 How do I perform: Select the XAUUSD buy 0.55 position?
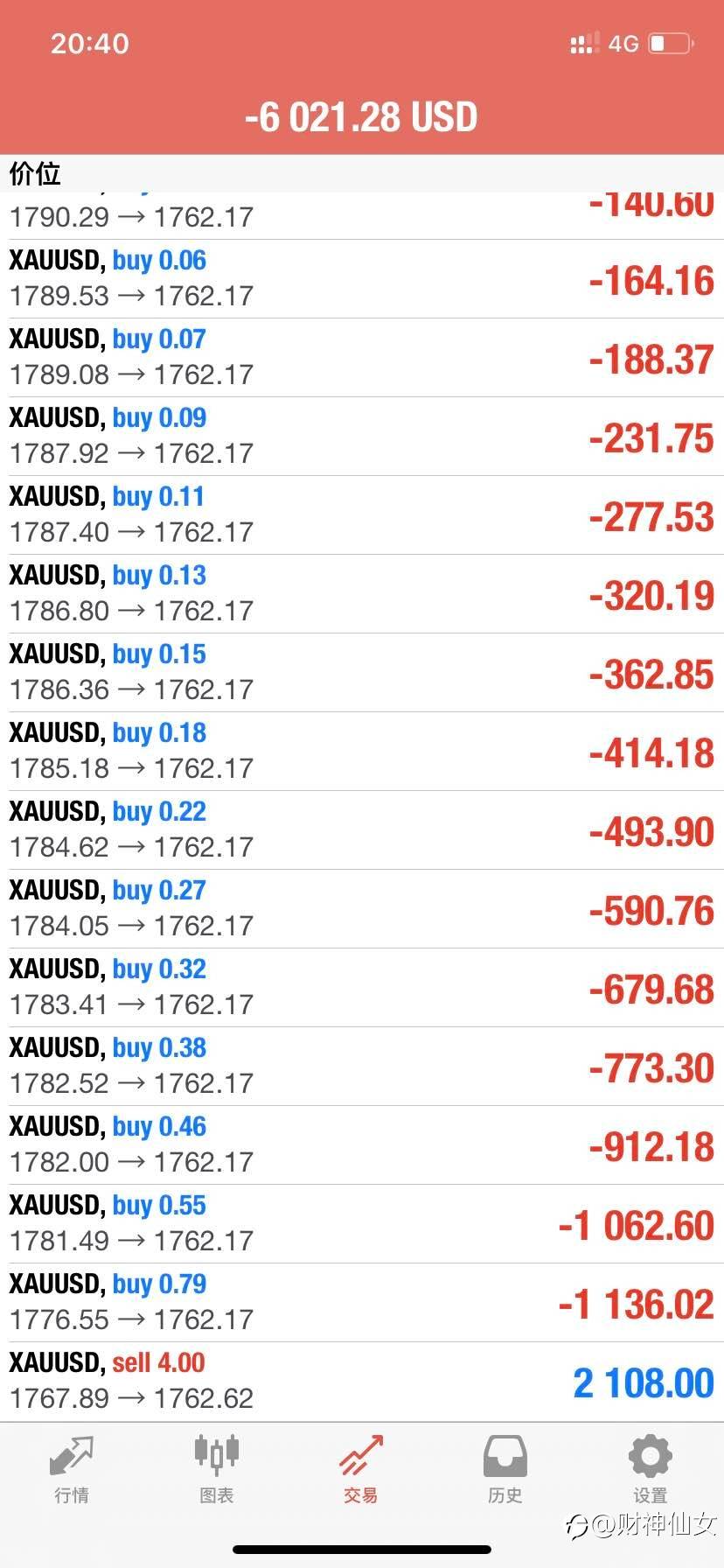click(x=362, y=1224)
